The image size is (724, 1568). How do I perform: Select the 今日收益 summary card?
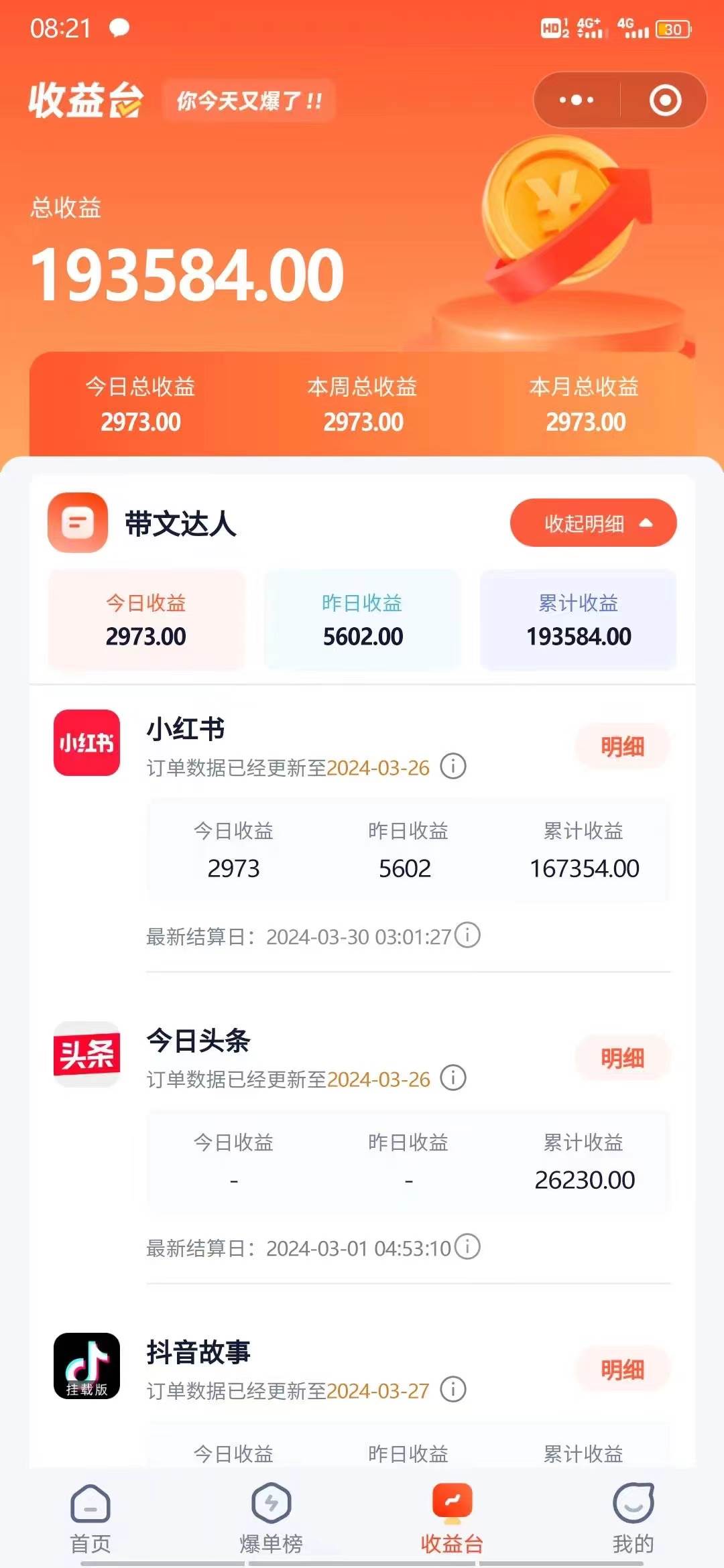(x=146, y=620)
